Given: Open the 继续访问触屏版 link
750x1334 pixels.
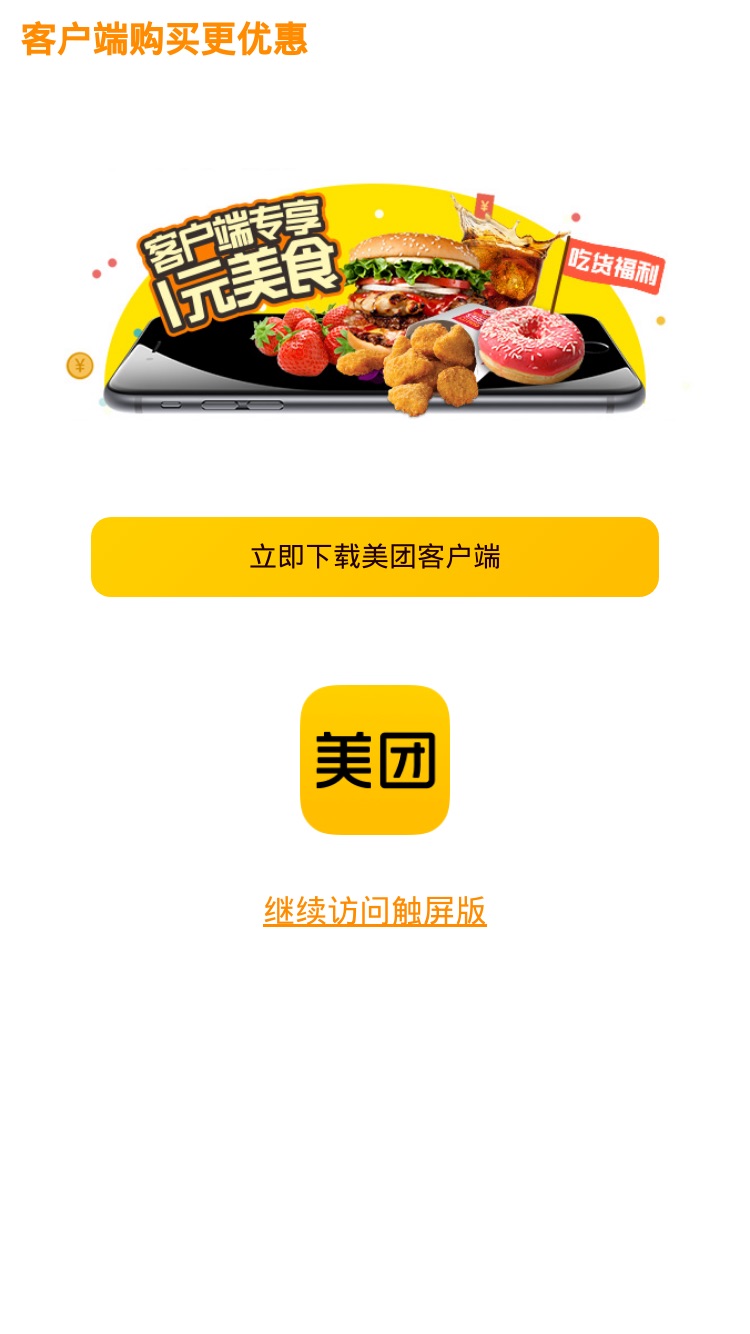Looking at the screenshot, I should click(375, 911).
